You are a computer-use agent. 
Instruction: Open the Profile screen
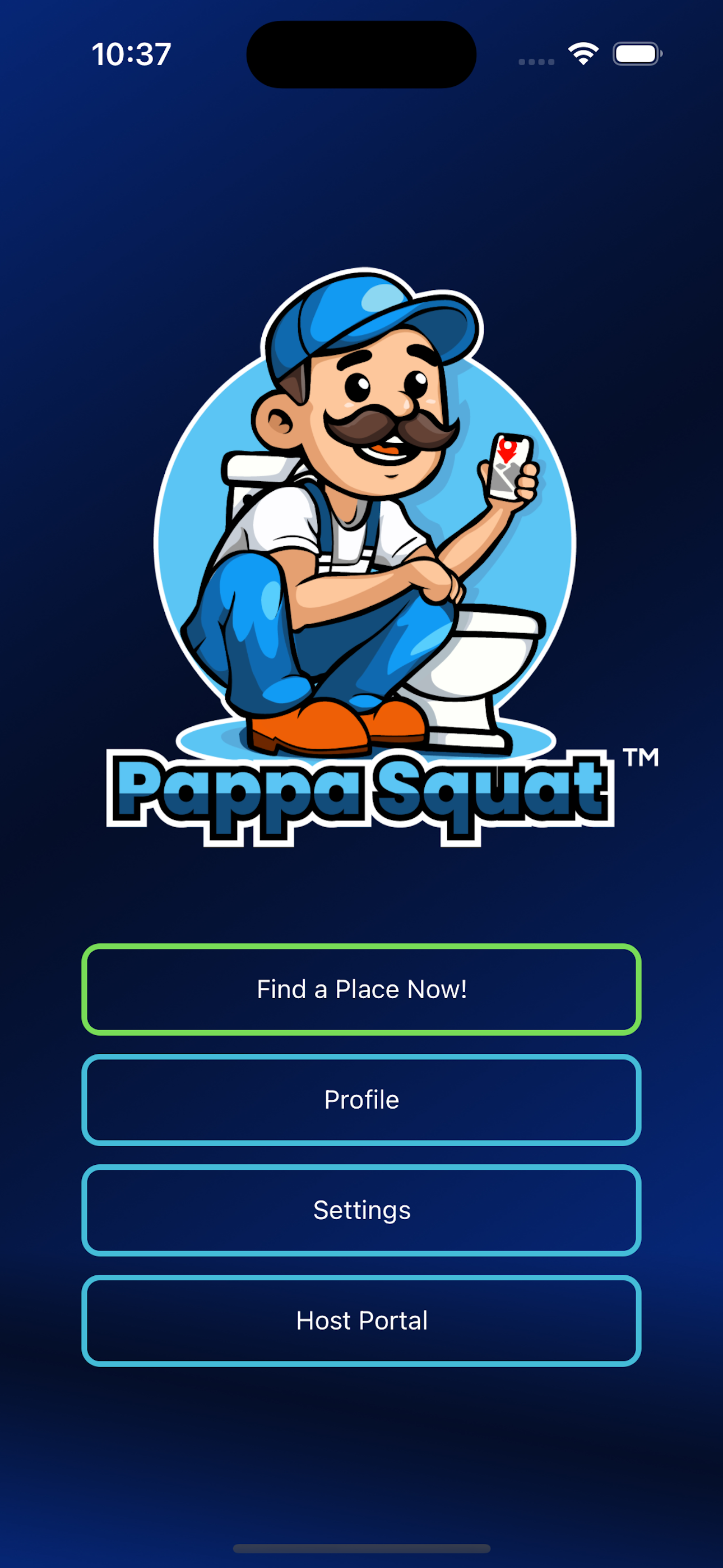[361, 1099]
